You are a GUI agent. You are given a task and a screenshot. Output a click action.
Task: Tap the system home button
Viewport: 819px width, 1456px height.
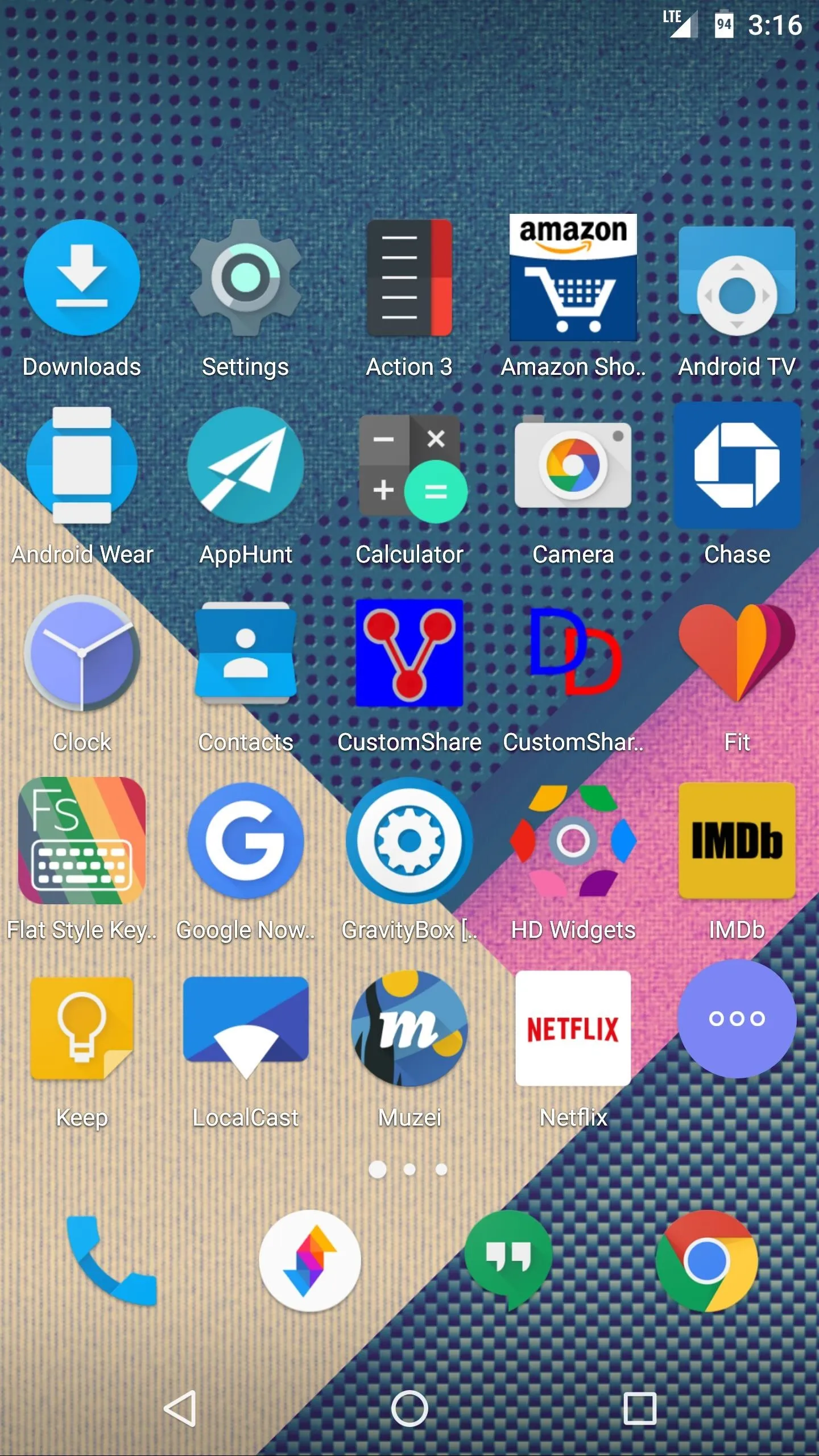pyautogui.click(x=409, y=1408)
